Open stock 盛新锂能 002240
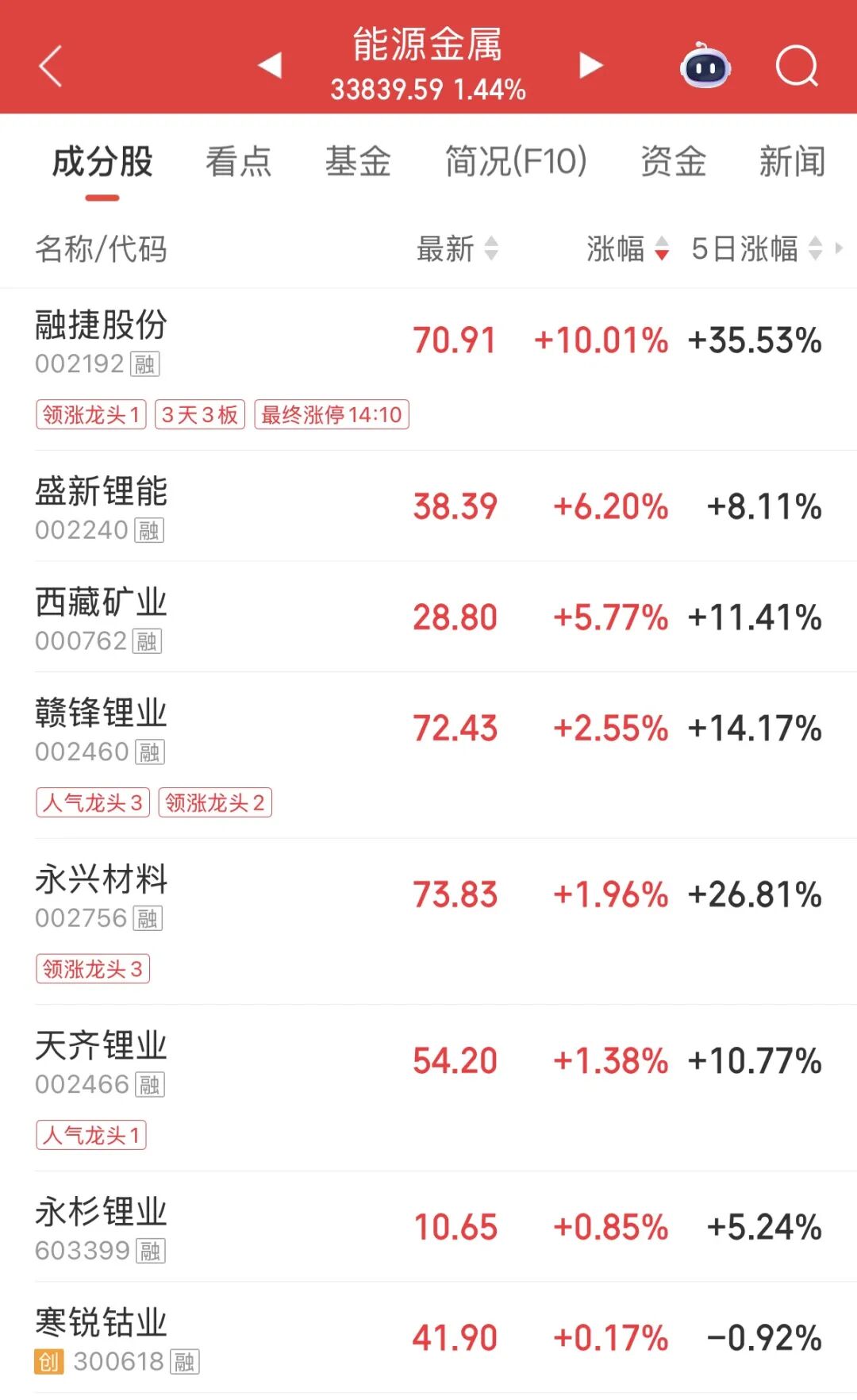The height and width of the screenshot is (1400, 857). point(102,492)
